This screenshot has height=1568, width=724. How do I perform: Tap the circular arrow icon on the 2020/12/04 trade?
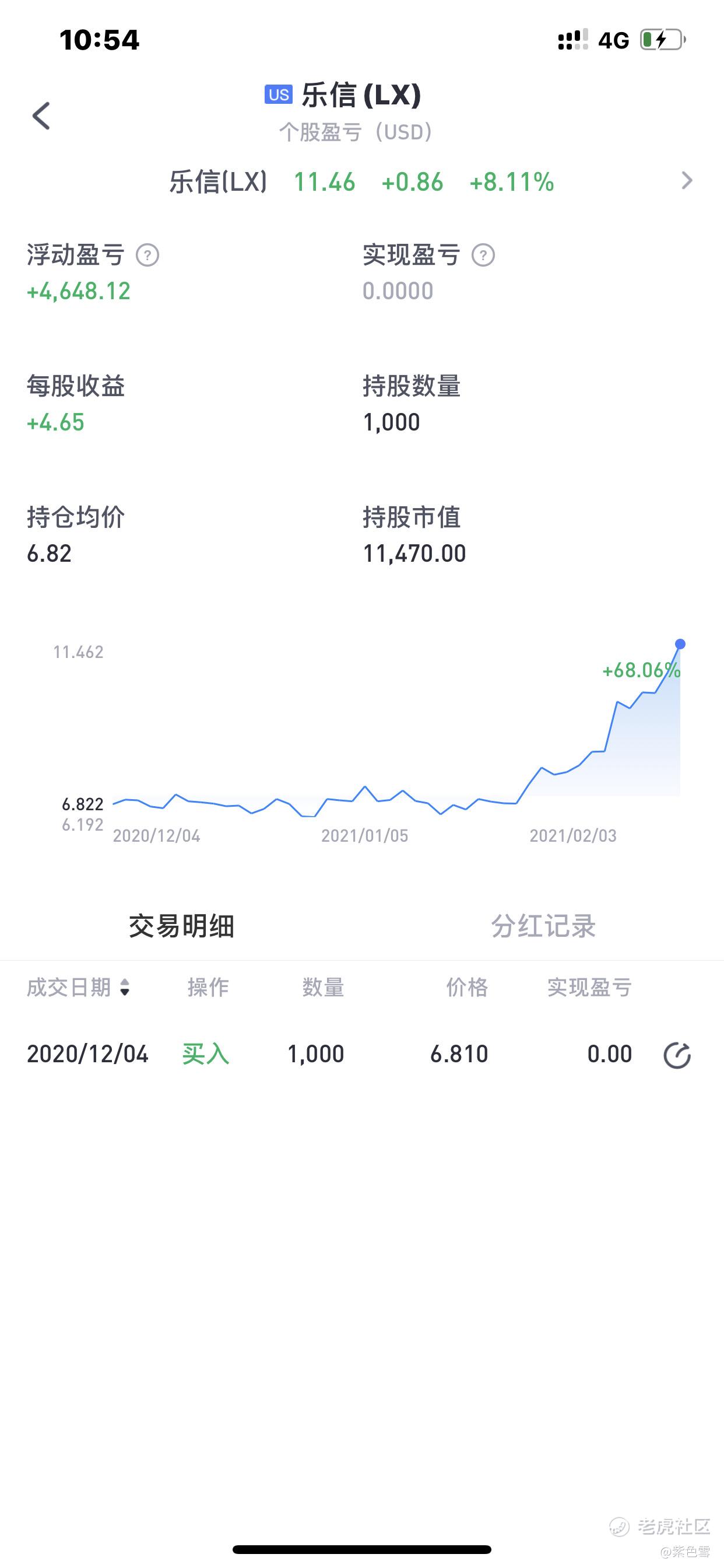tap(677, 1055)
